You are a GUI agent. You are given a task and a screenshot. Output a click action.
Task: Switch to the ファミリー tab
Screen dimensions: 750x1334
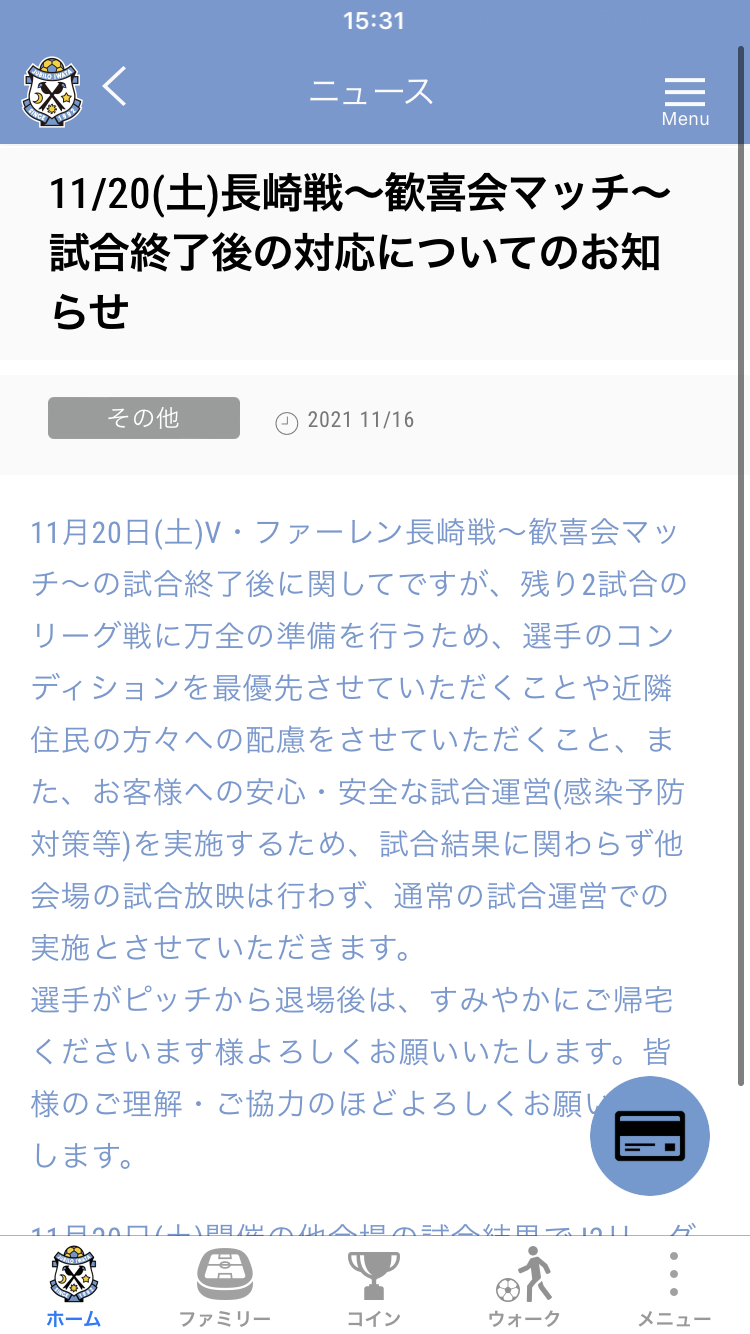[x=224, y=1287]
